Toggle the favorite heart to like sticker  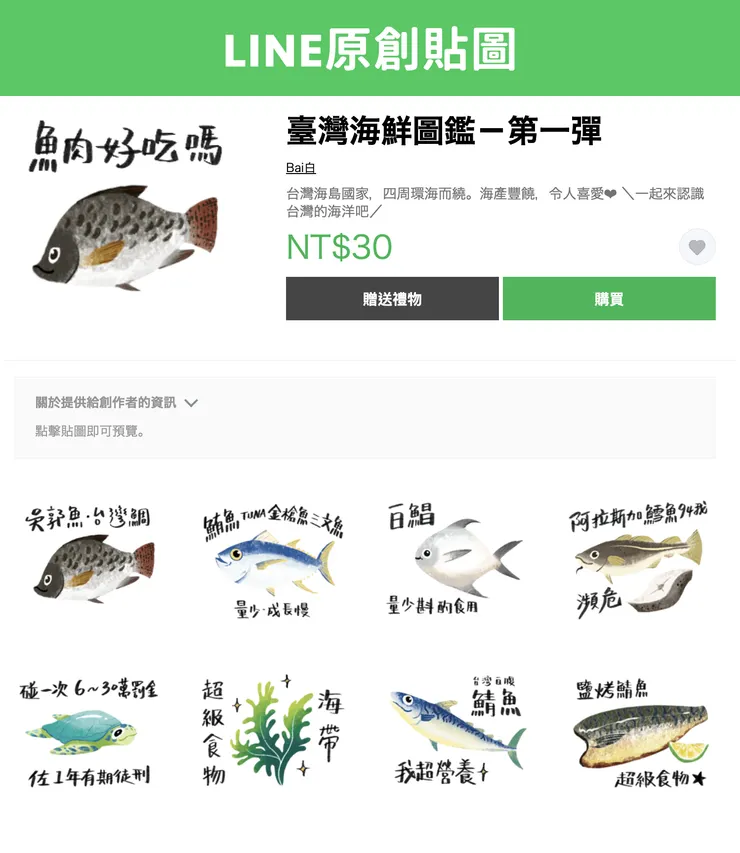[697, 247]
